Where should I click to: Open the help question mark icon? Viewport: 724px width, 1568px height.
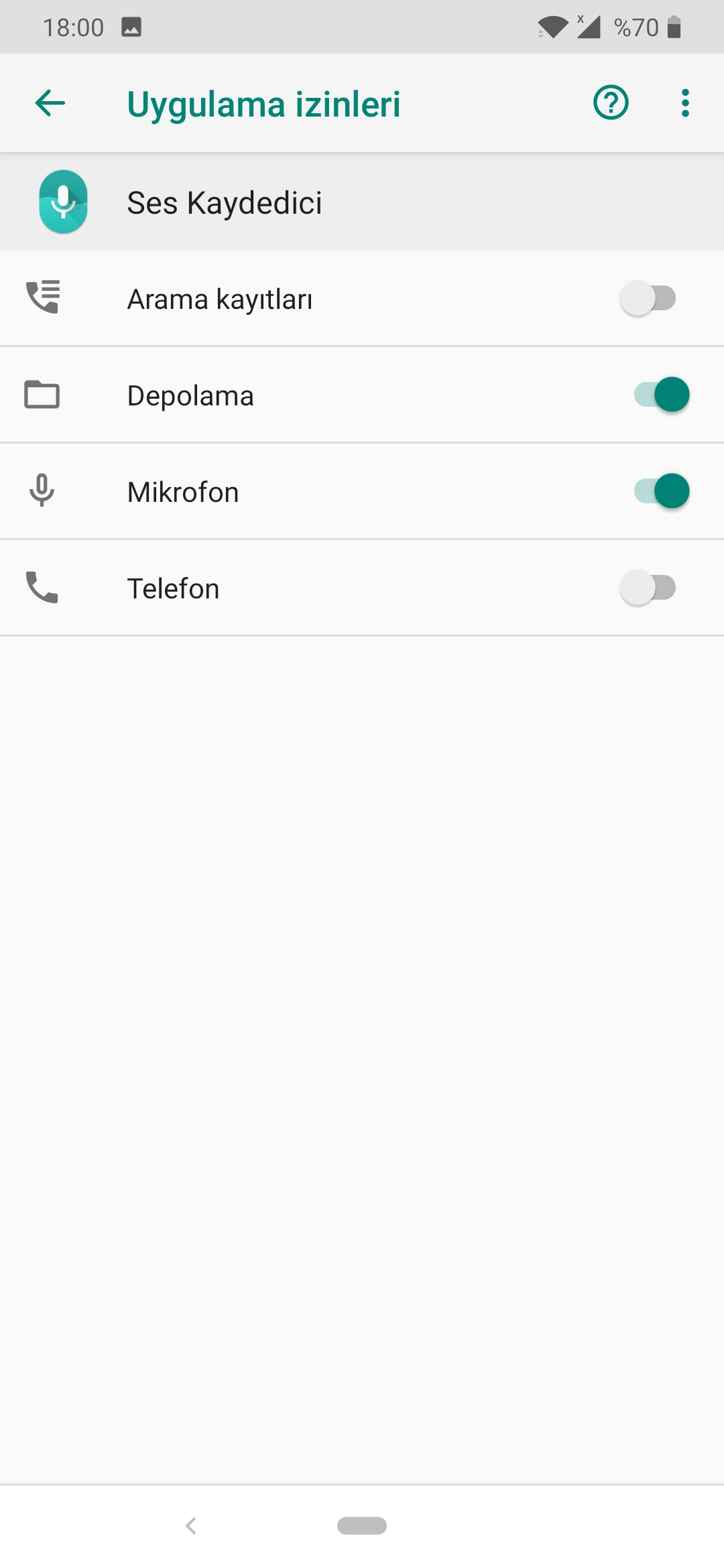click(x=611, y=103)
